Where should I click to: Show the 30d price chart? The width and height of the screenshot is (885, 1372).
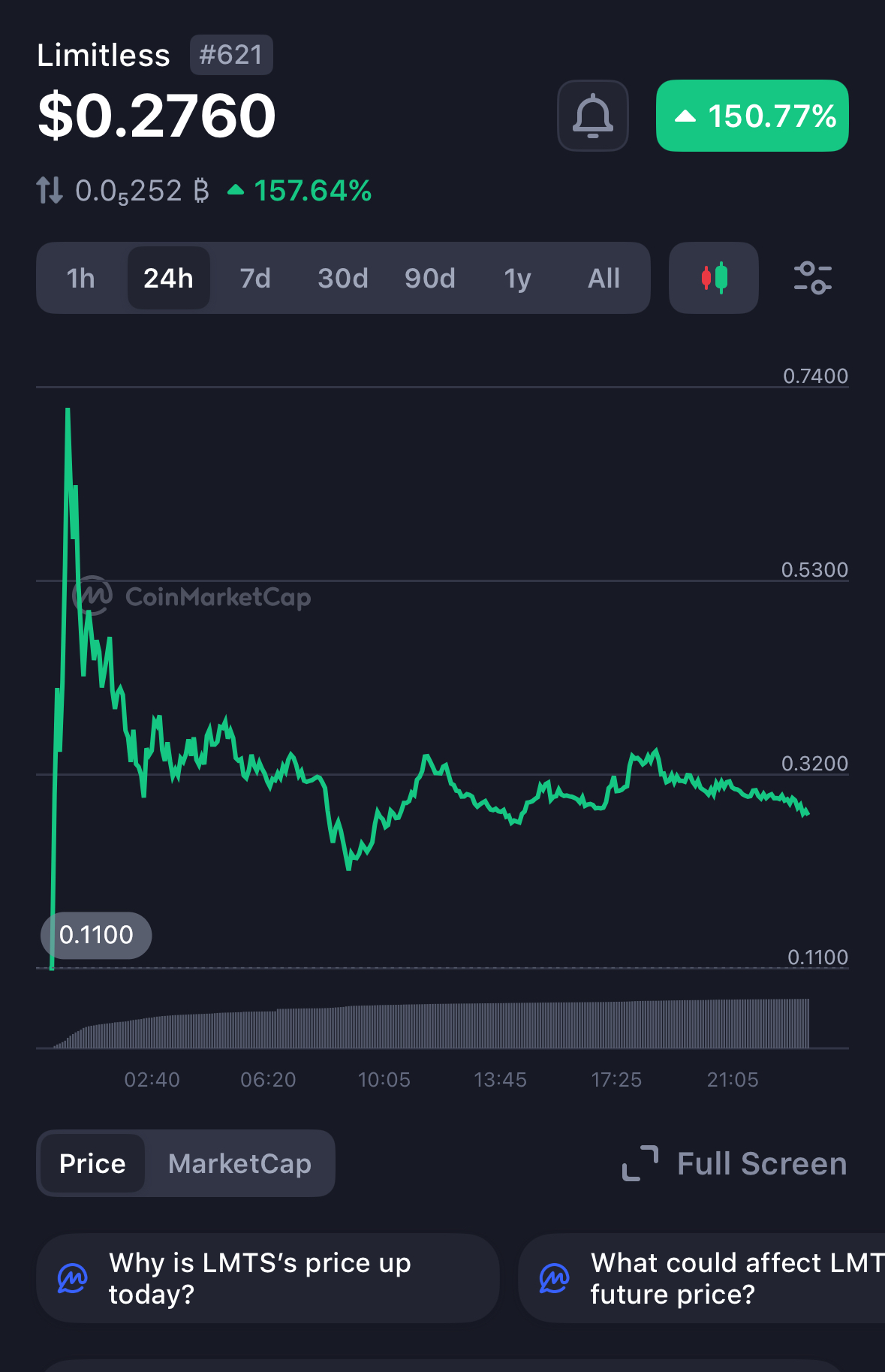click(x=343, y=279)
